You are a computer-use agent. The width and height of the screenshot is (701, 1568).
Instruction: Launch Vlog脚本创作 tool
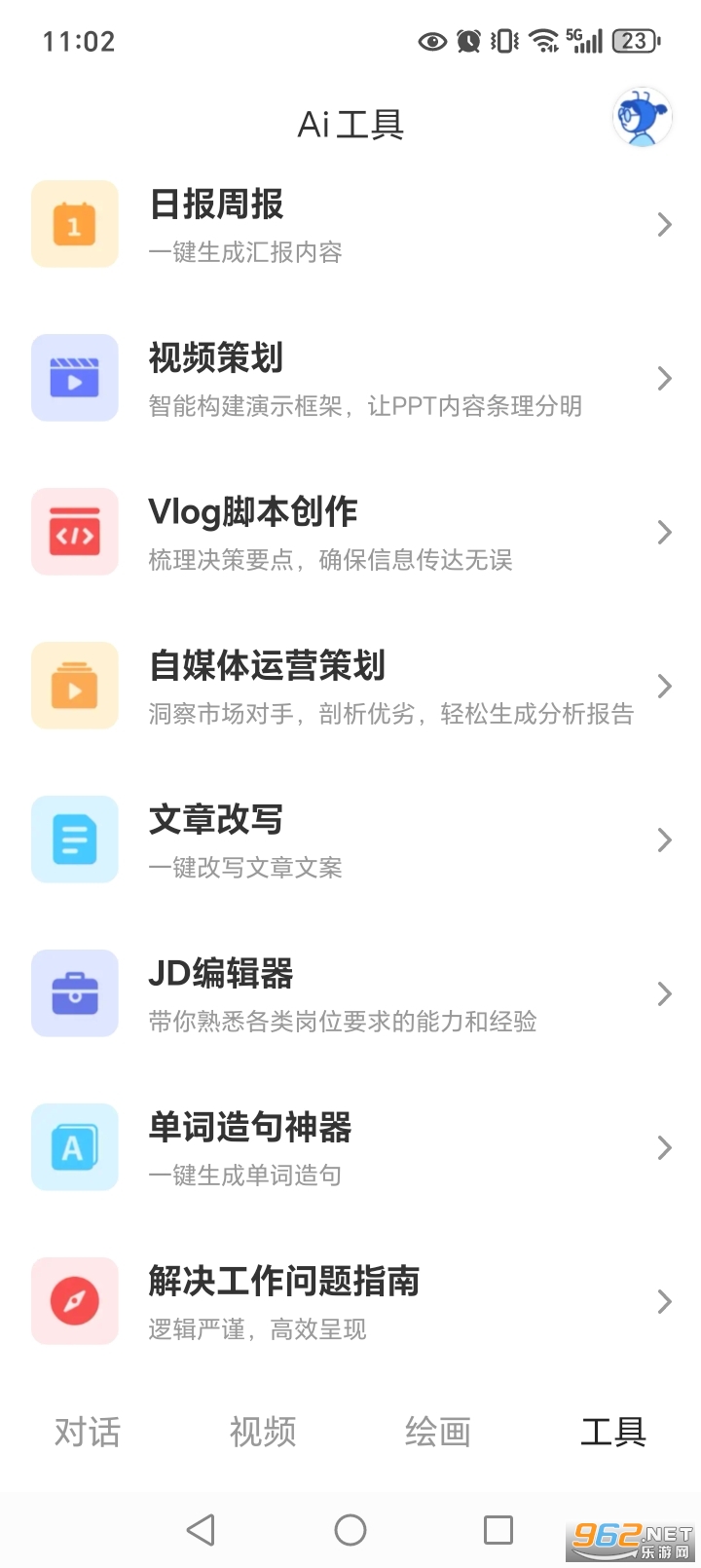click(350, 533)
